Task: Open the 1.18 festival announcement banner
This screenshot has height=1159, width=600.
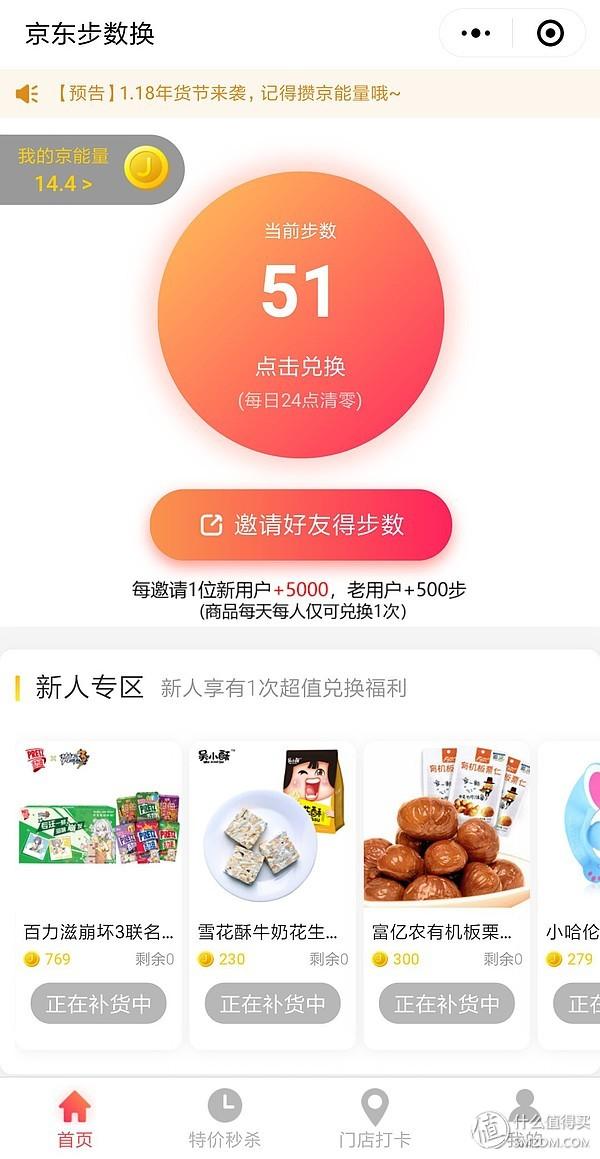Action: tap(300, 94)
